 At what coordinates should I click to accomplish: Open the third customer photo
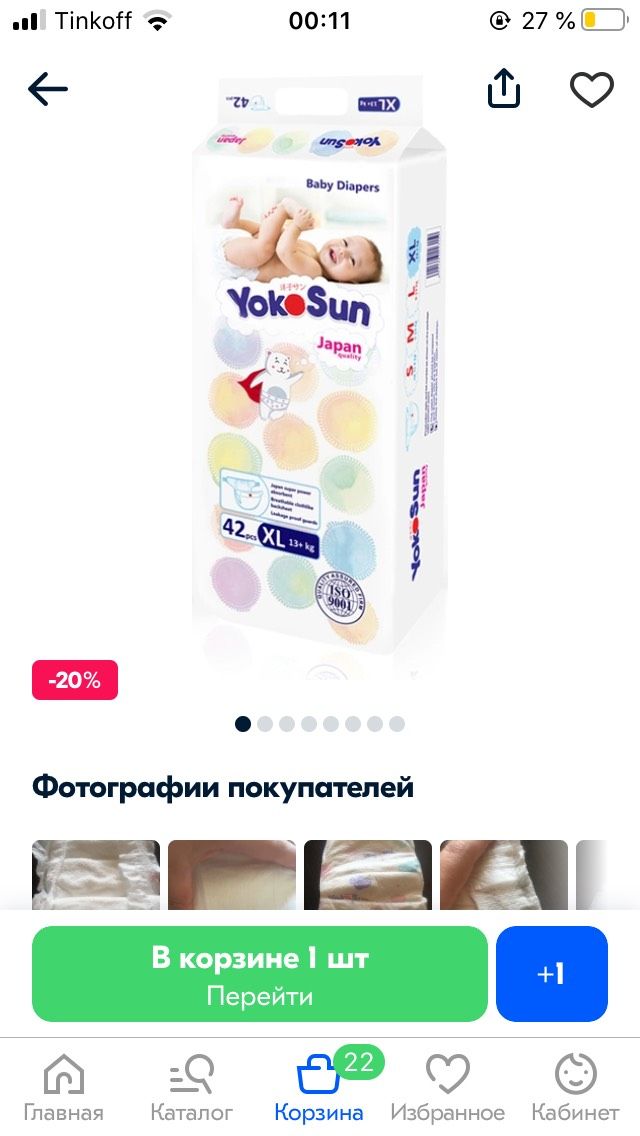tap(367, 874)
